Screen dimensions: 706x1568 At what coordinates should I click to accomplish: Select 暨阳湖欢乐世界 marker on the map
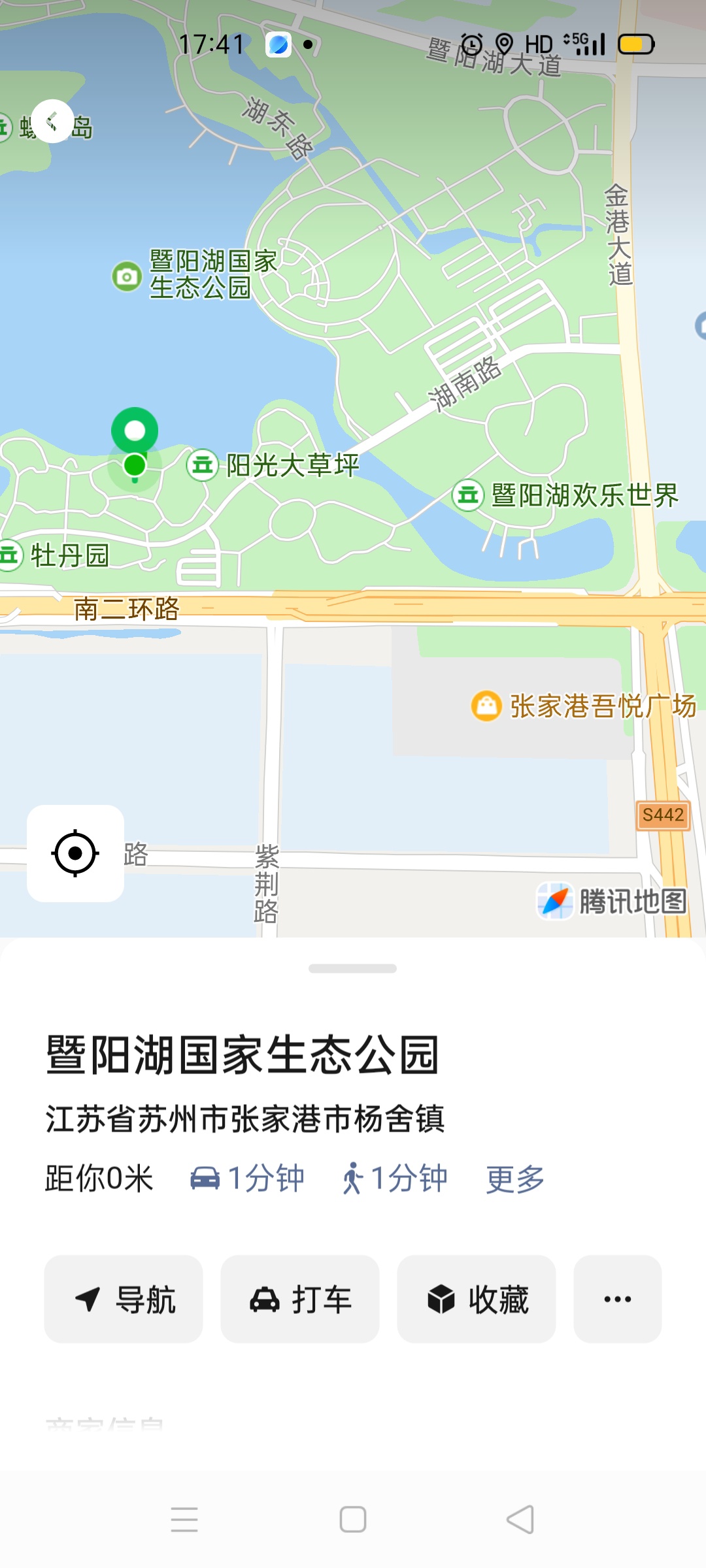click(468, 495)
